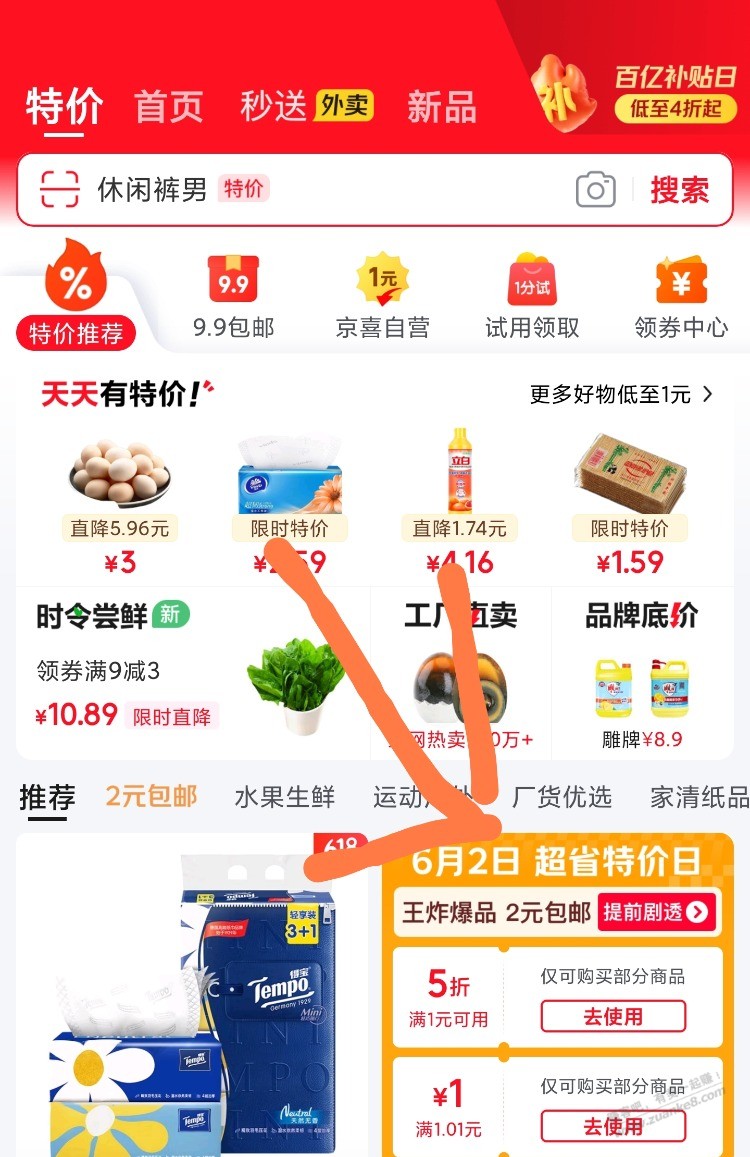Open 领券中心
The image size is (750, 1157).
coord(681,297)
